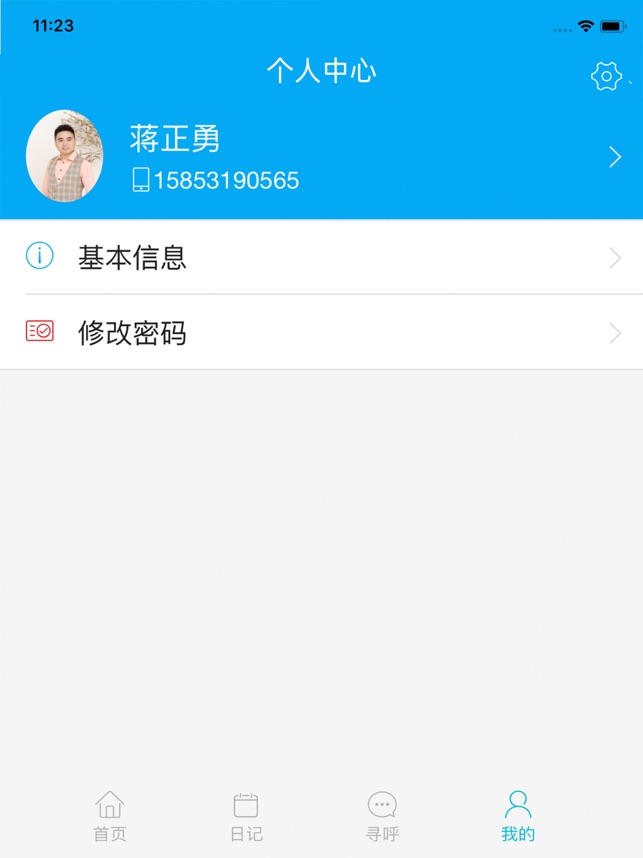
Task: Switch to the 日记 tab
Action: click(246, 816)
